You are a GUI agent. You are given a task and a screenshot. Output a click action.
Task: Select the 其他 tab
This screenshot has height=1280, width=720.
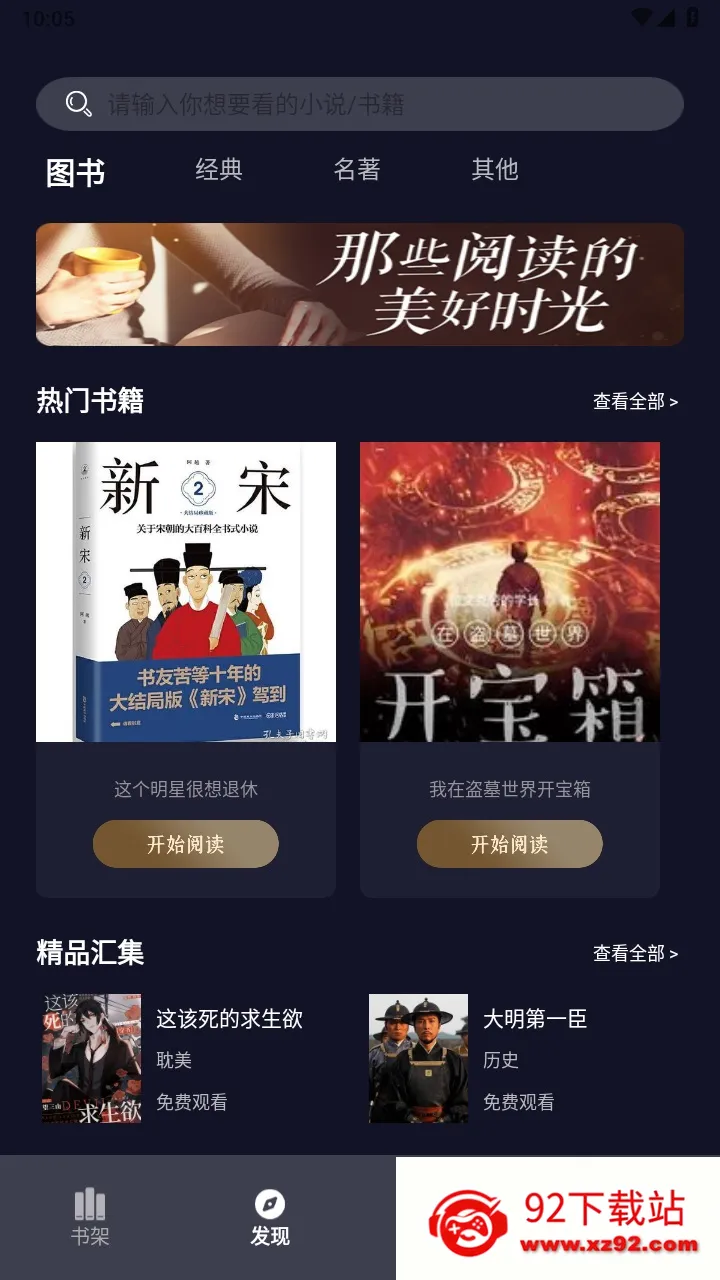coord(495,170)
